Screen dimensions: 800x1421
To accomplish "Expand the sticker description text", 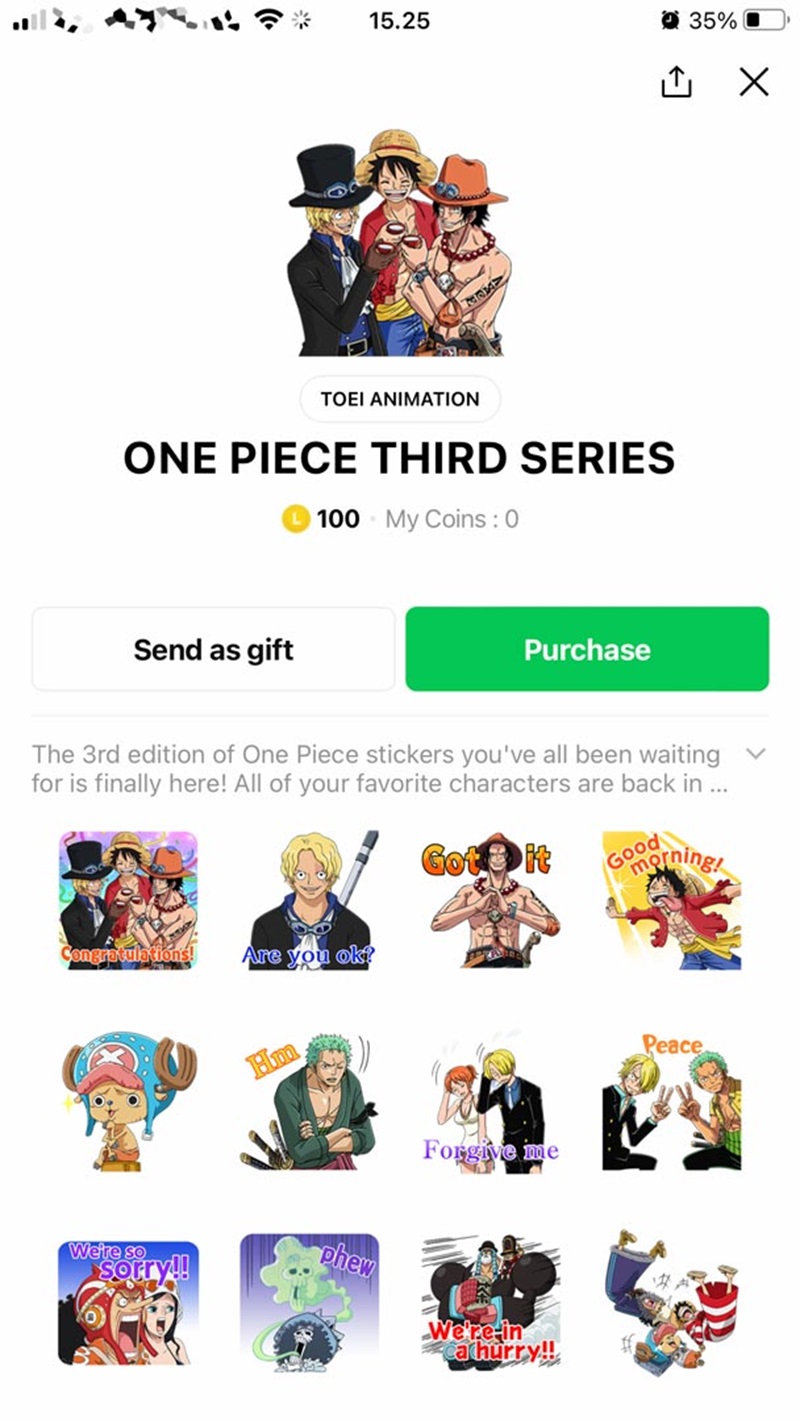I will tap(756, 754).
